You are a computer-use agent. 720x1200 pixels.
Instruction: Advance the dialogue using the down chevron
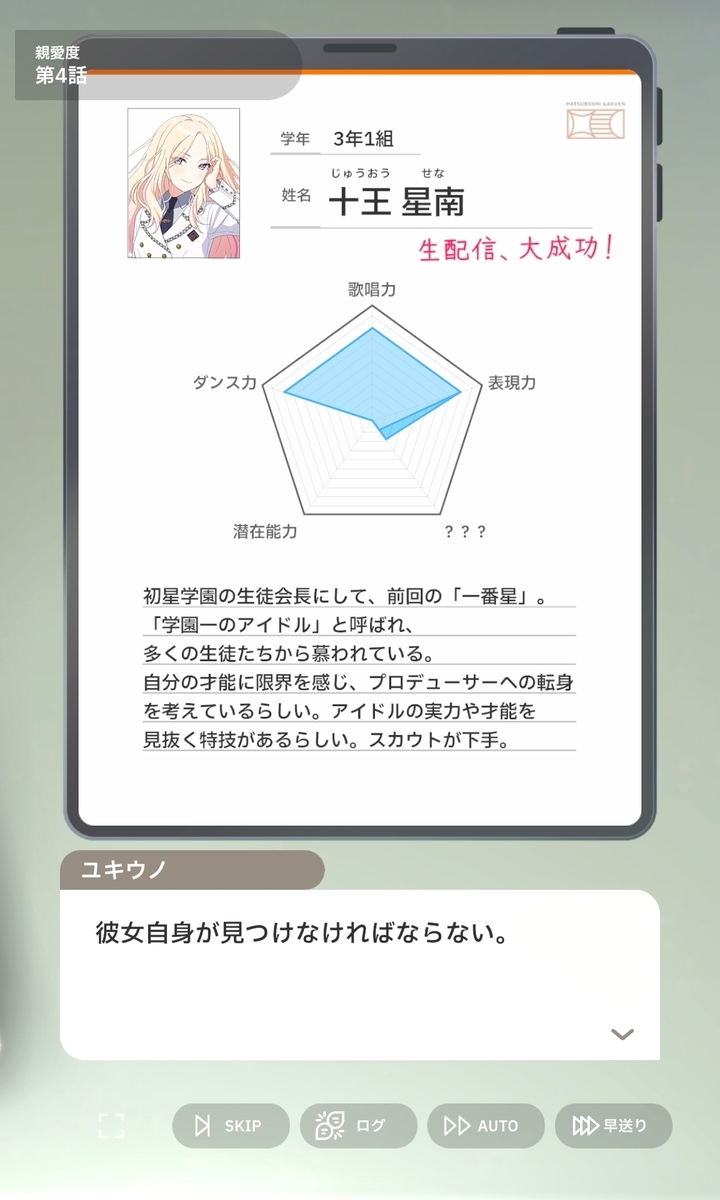click(623, 1035)
